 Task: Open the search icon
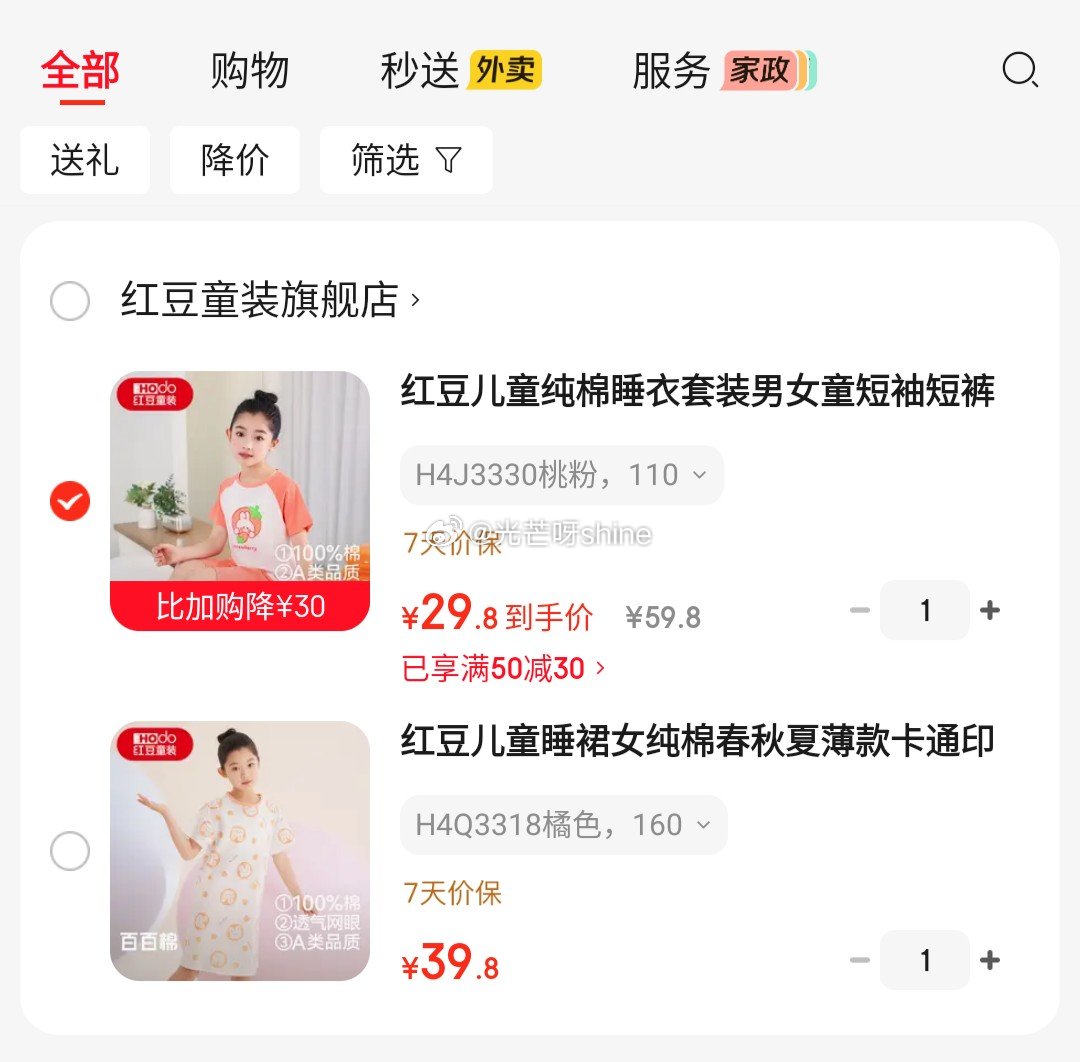1020,71
